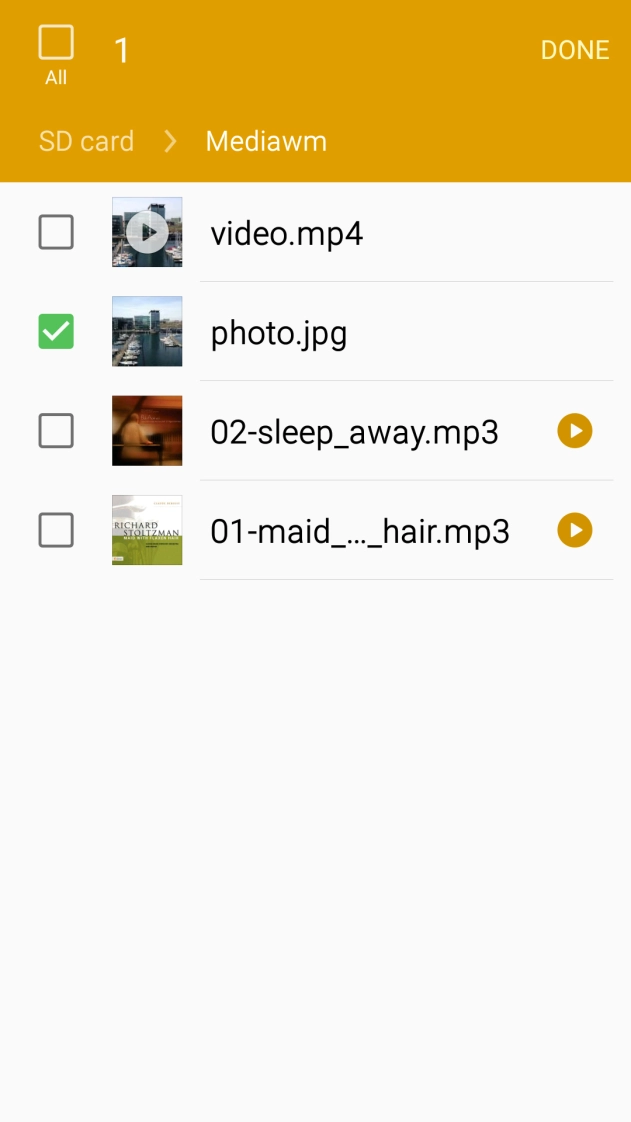Tap DONE to finish selection
The width and height of the screenshot is (631, 1122).
pyautogui.click(x=574, y=50)
